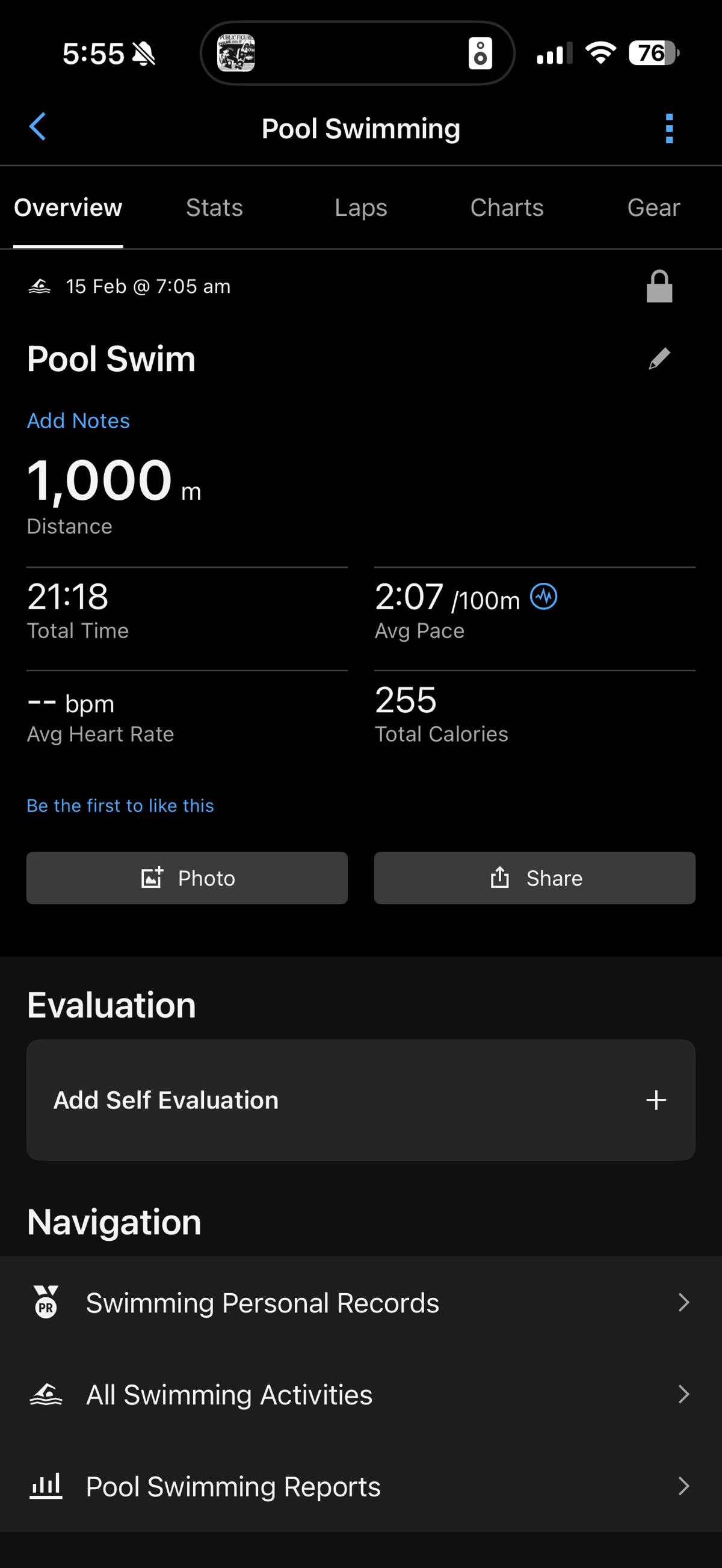Go back using the top-left arrow
This screenshot has height=1568, width=722.
tap(38, 128)
